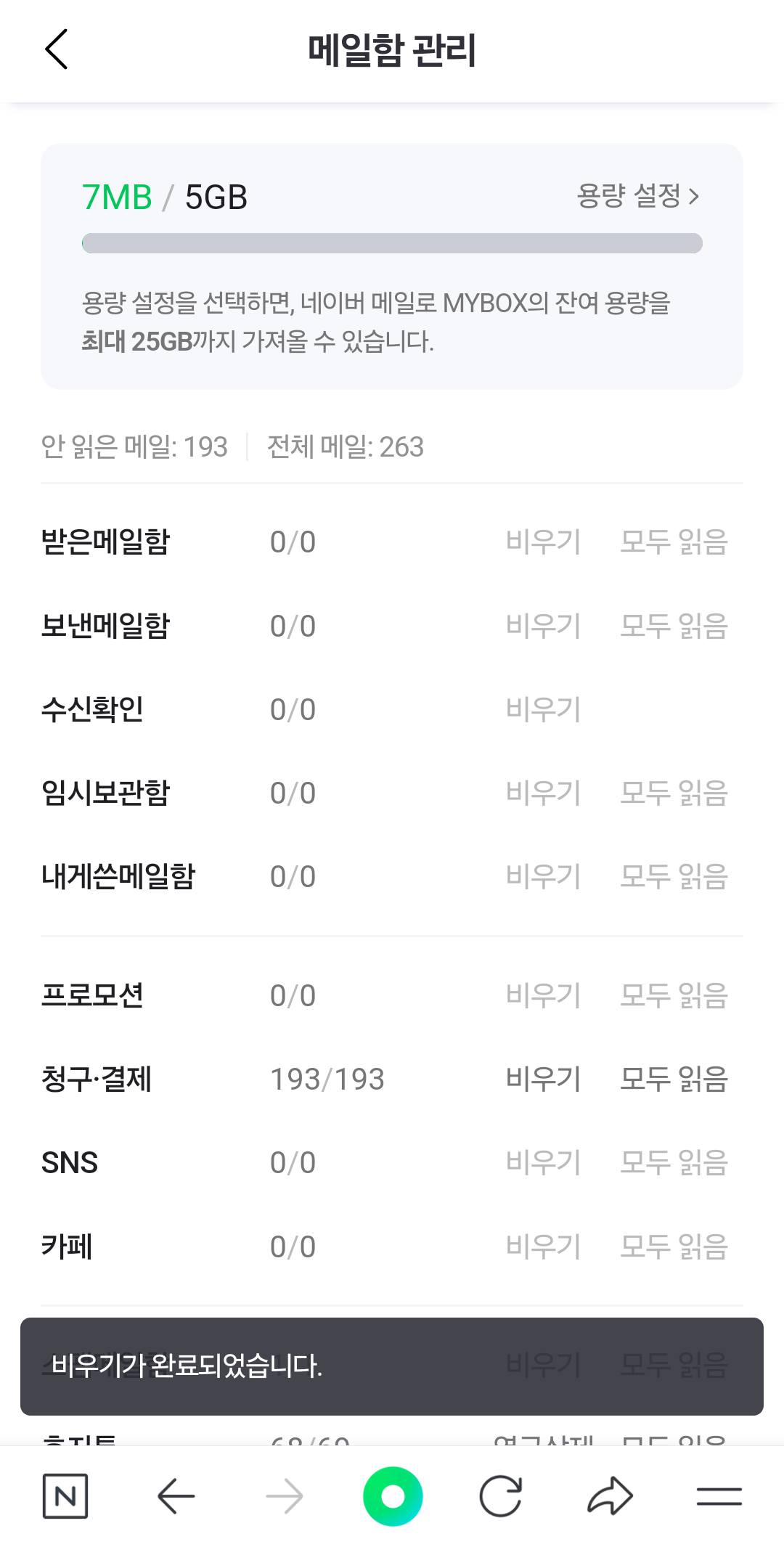Viewport: 784px width, 1547px height.
Task: Share this page
Action: tap(610, 1496)
